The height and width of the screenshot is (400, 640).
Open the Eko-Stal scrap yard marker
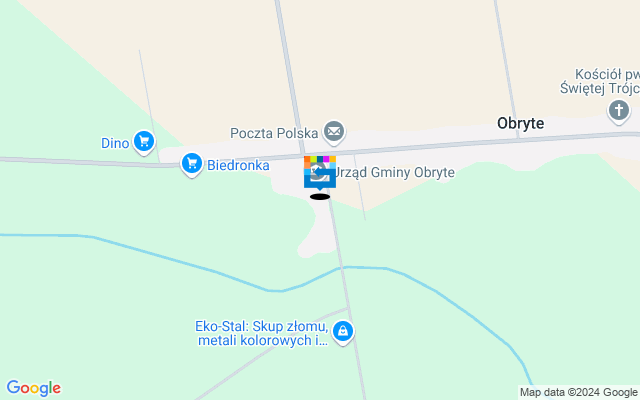click(x=343, y=331)
